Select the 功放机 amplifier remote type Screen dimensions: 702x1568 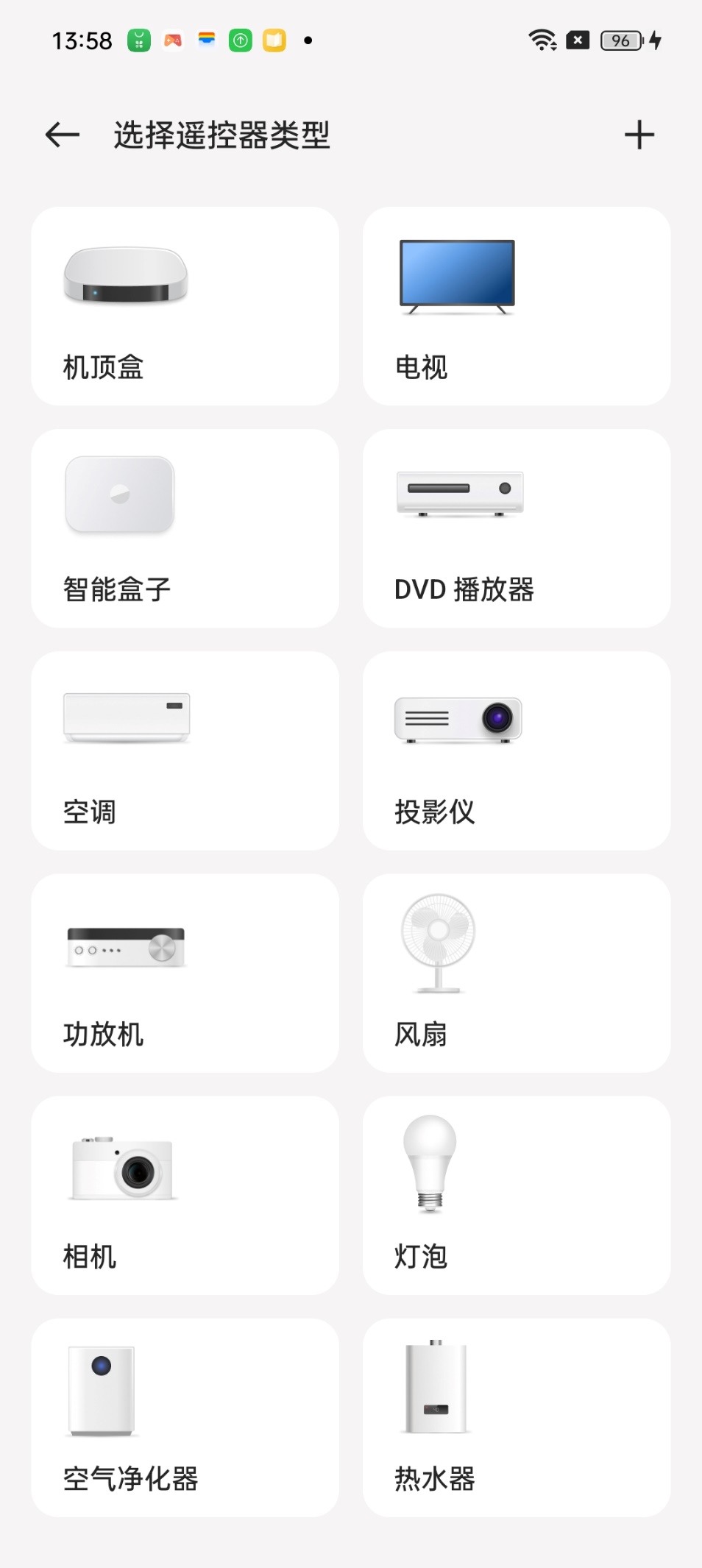(184, 974)
